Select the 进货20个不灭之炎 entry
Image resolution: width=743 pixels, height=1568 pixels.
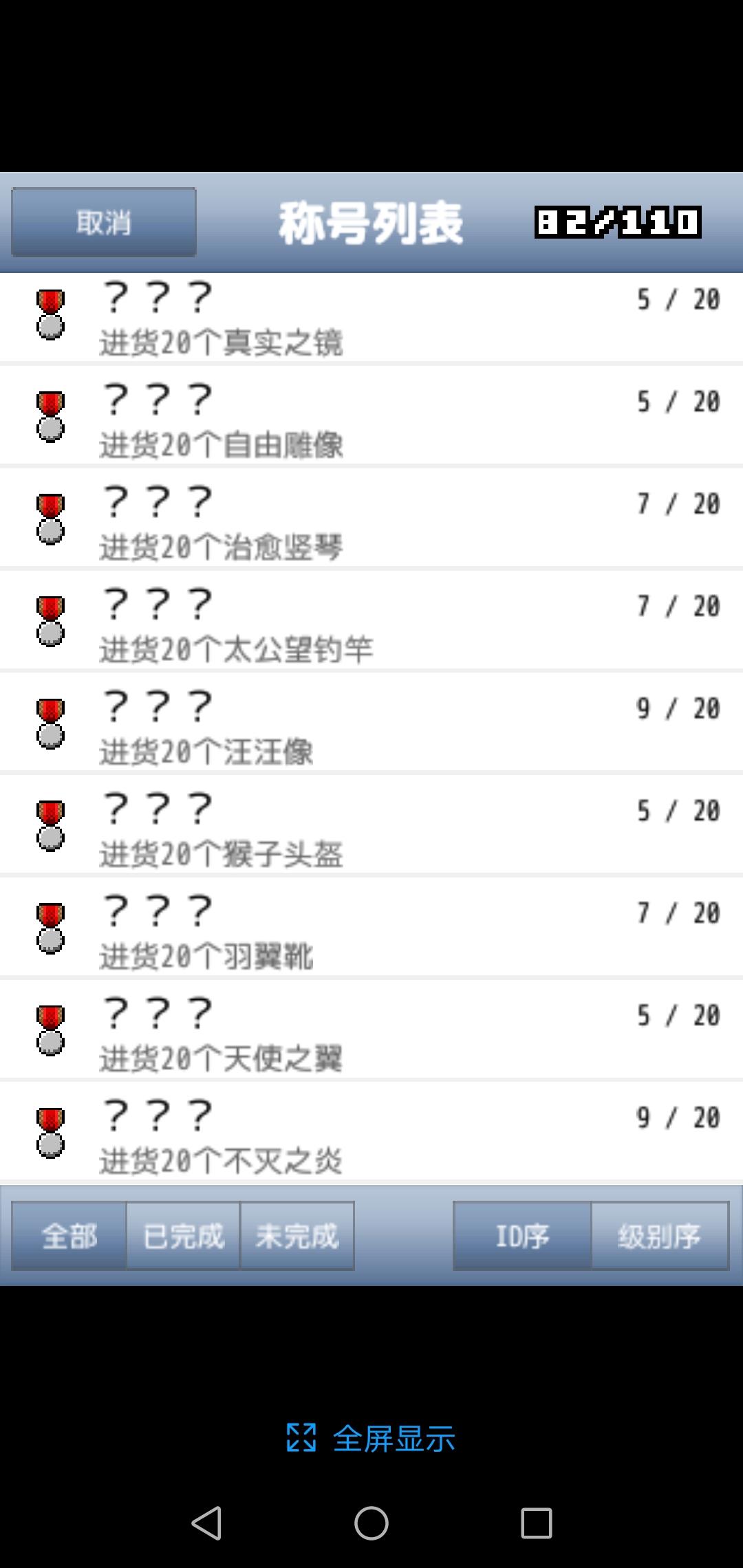[371, 1132]
